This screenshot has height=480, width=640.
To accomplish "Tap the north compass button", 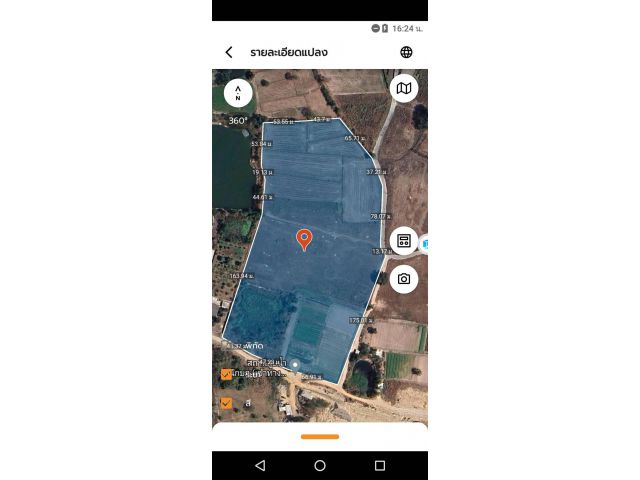I will click(x=238, y=92).
